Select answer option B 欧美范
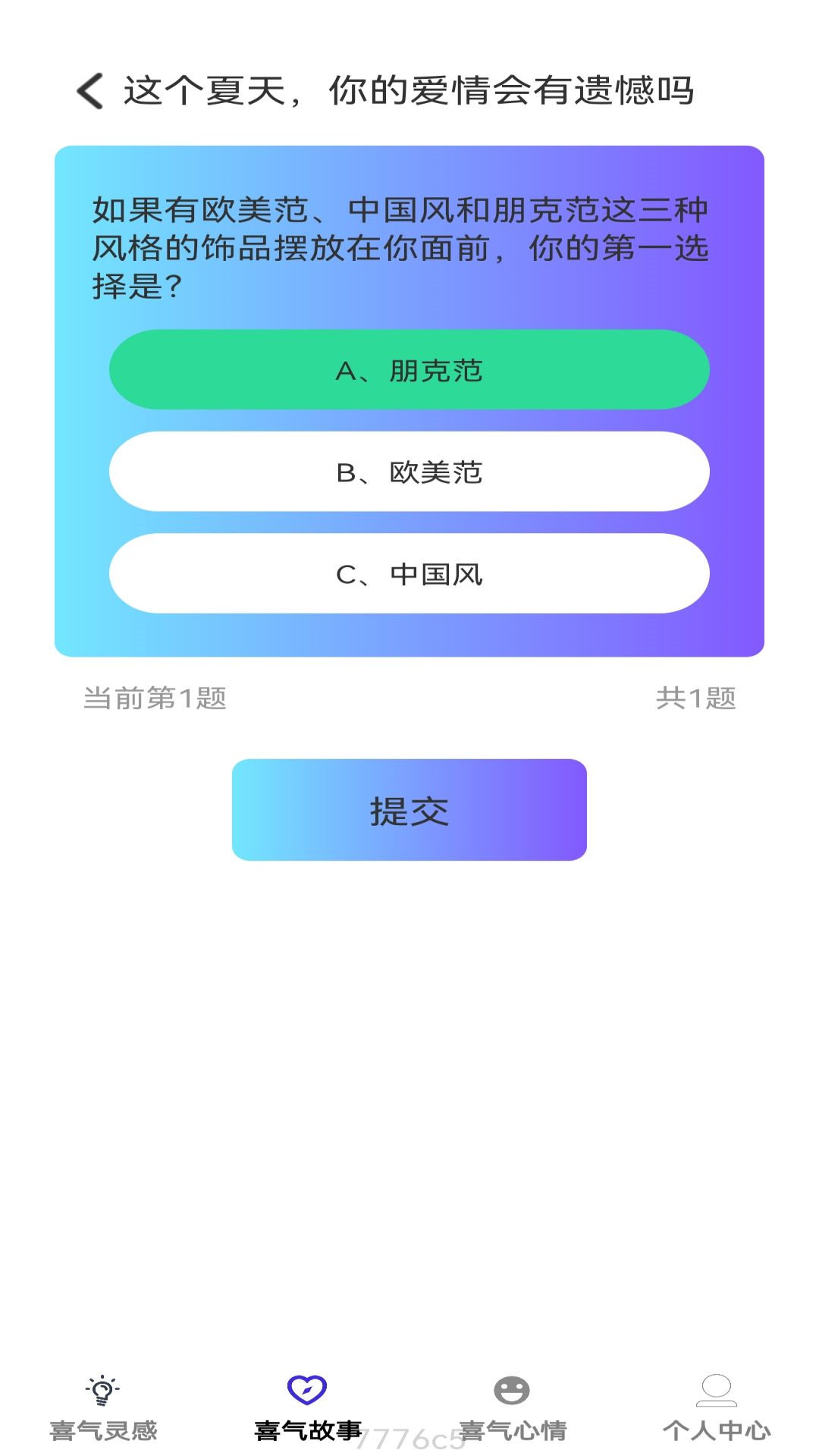The width and height of the screenshot is (819, 1456). 409,472
